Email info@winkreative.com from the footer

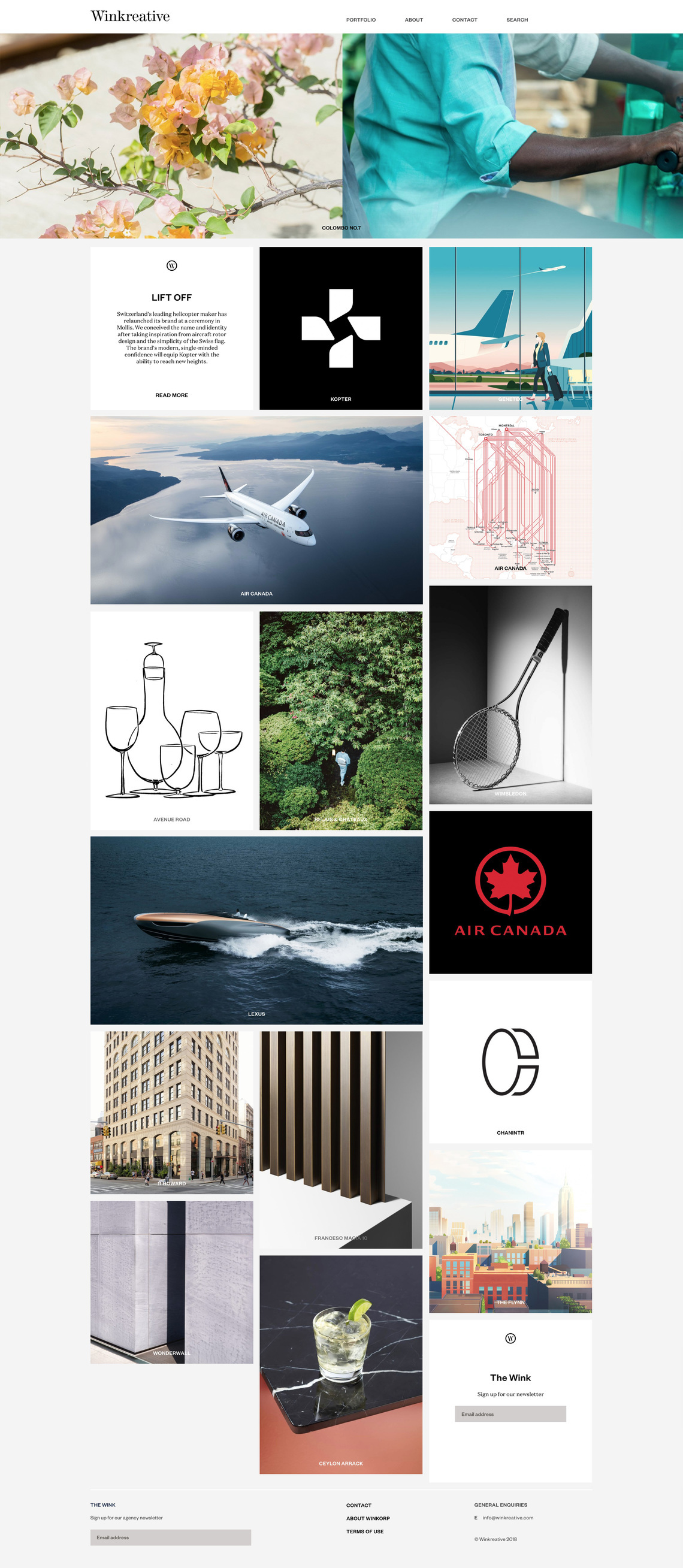coord(507,1518)
